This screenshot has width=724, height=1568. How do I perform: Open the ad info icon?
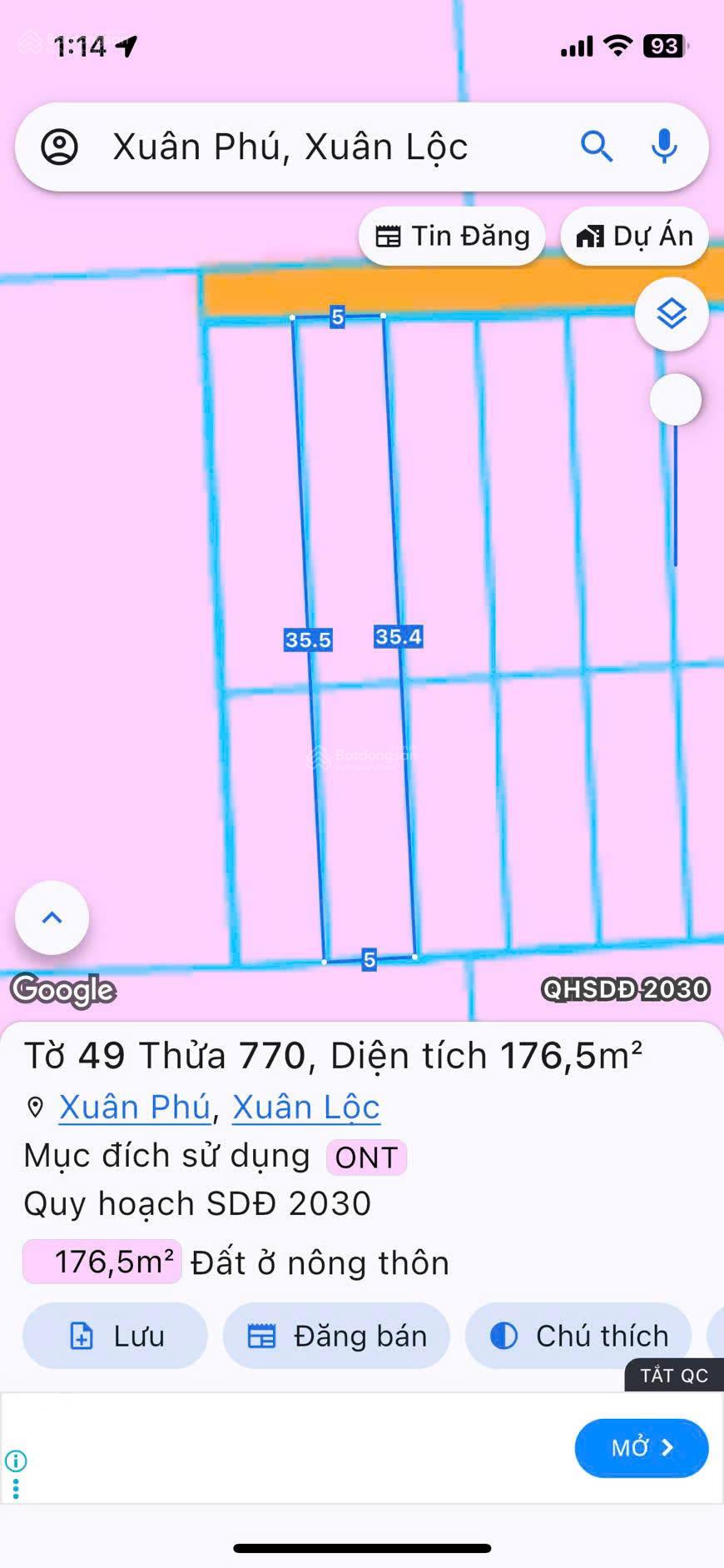coord(16,1461)
